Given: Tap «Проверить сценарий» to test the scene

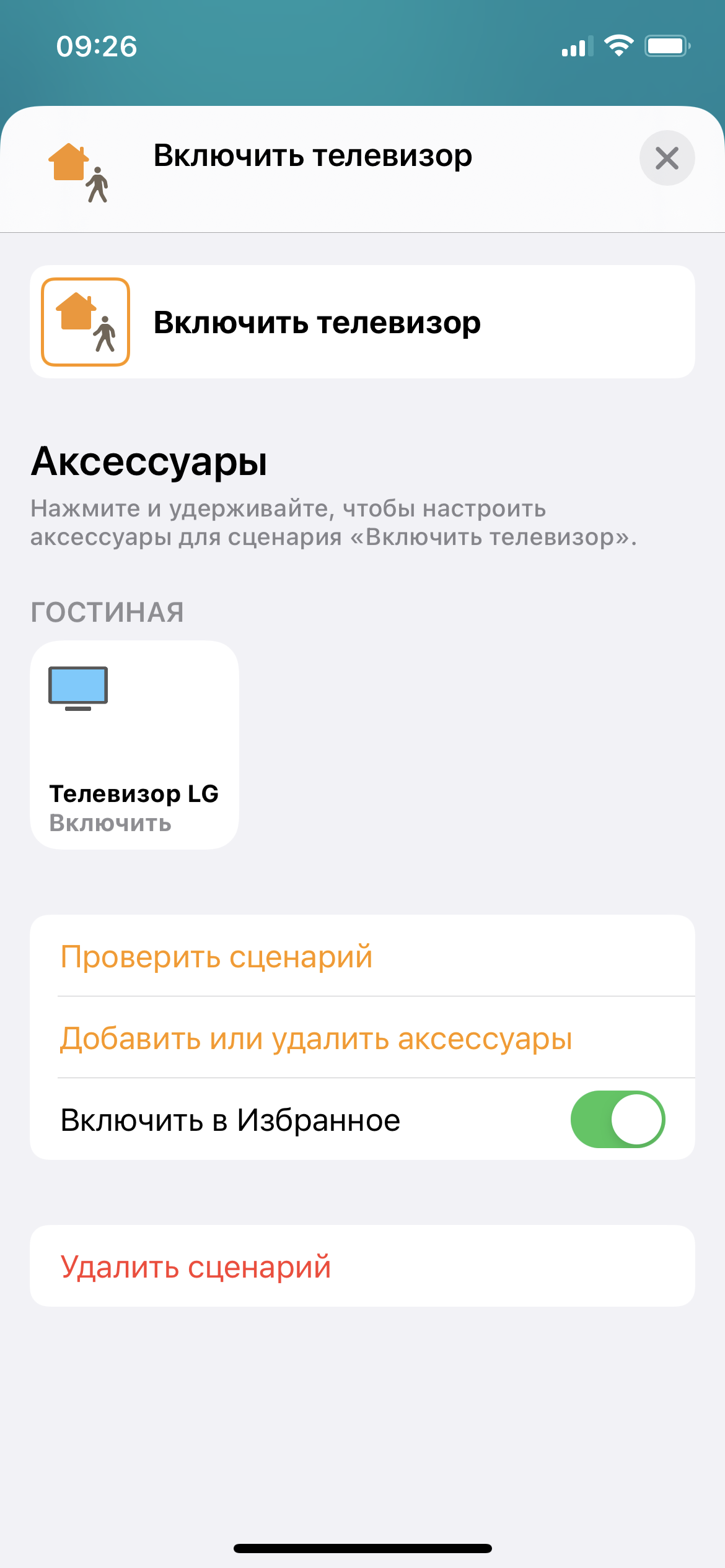Looking at the screenshot, I should (217, 957).
